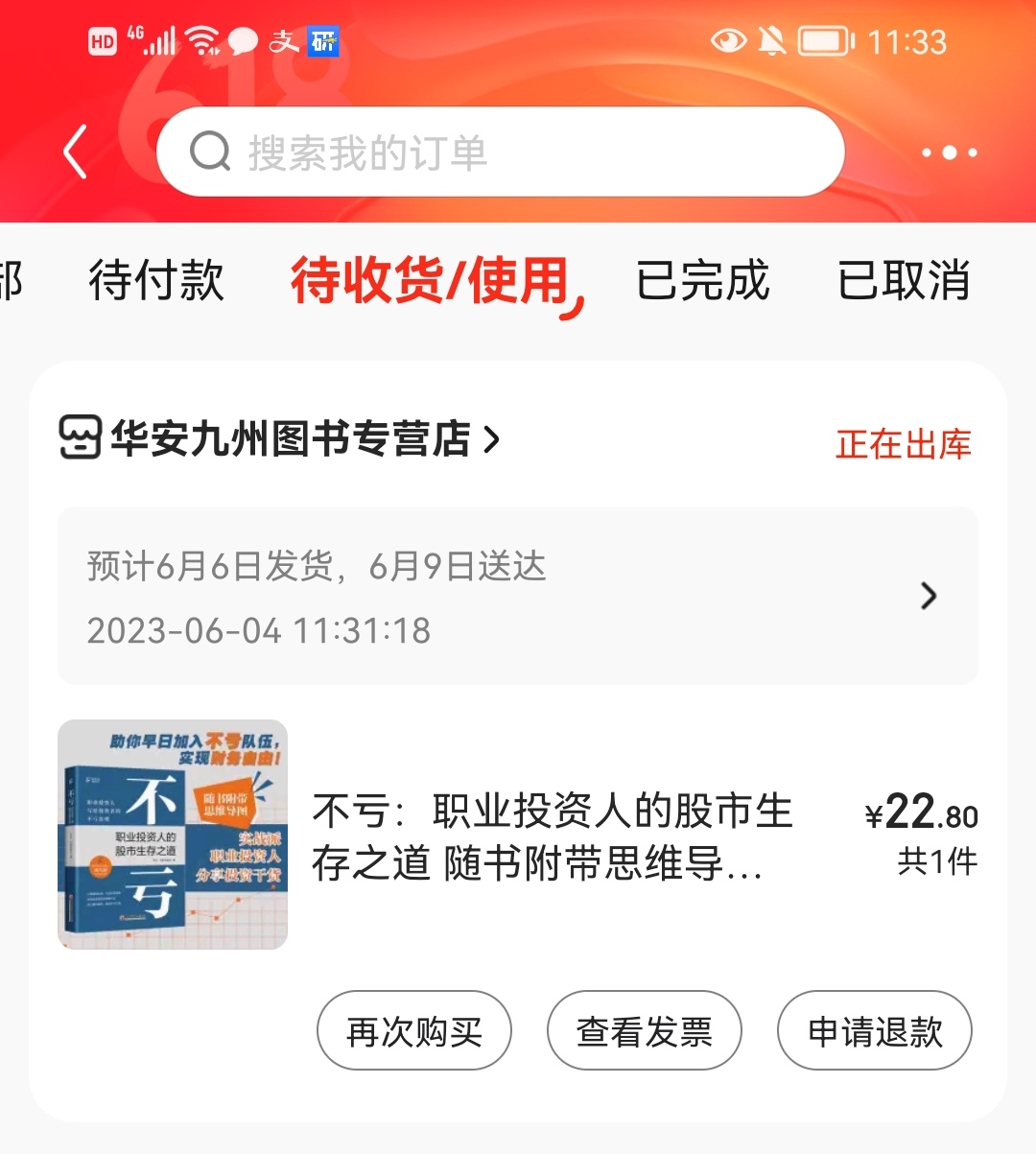Screen dimensions: 1036x1154
Task: Tap 查看发票 to view invoice
Action: coord(645,1031)
